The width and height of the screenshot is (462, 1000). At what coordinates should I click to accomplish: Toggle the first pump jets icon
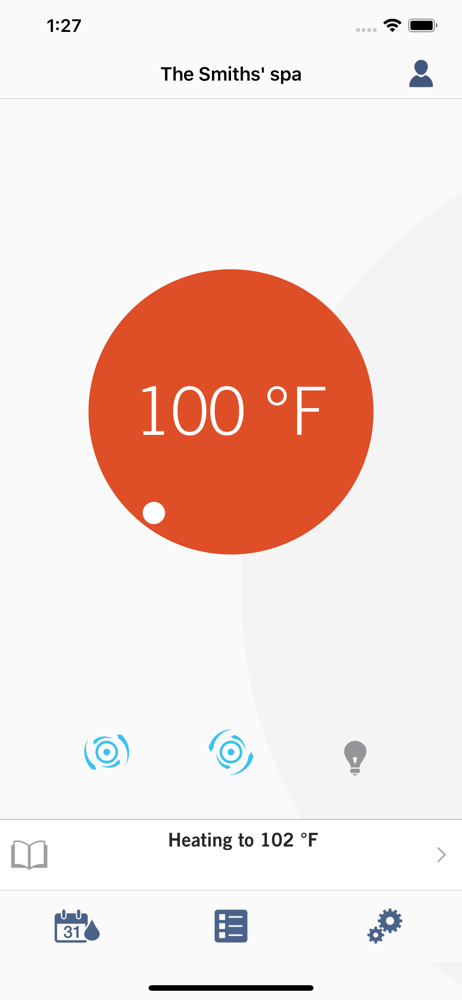(107, 752)
